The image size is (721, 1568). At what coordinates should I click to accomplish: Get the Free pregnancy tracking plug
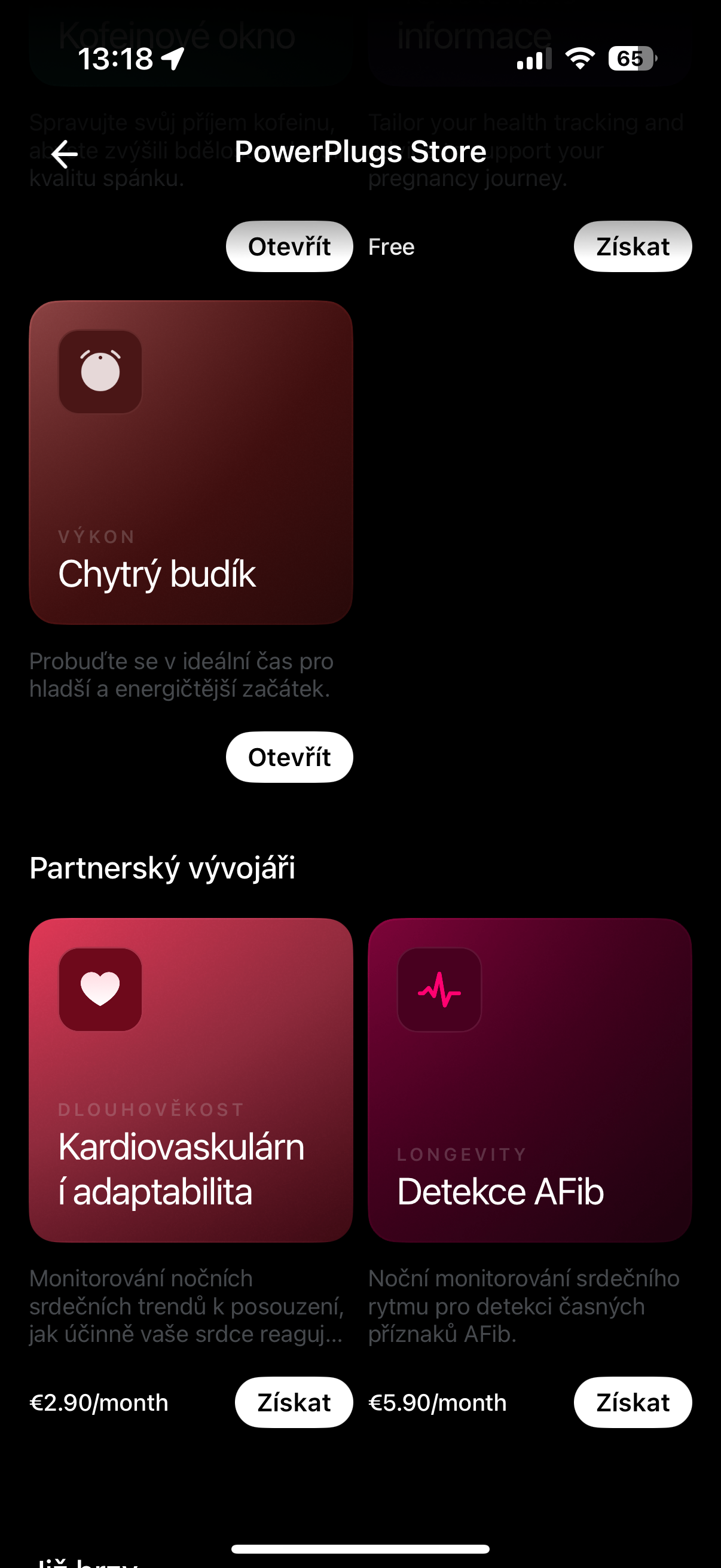pos(632,246)
